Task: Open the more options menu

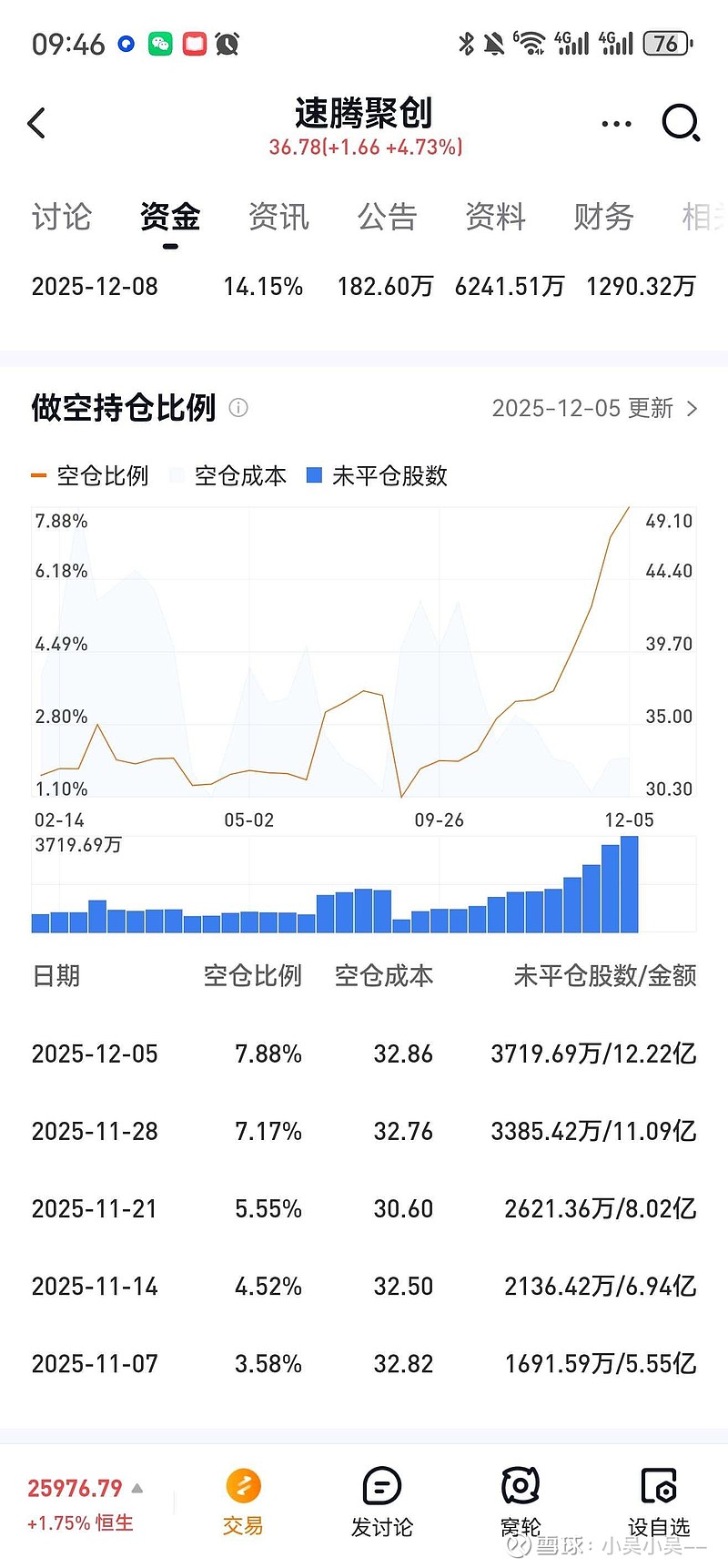Action: [616, 122]
